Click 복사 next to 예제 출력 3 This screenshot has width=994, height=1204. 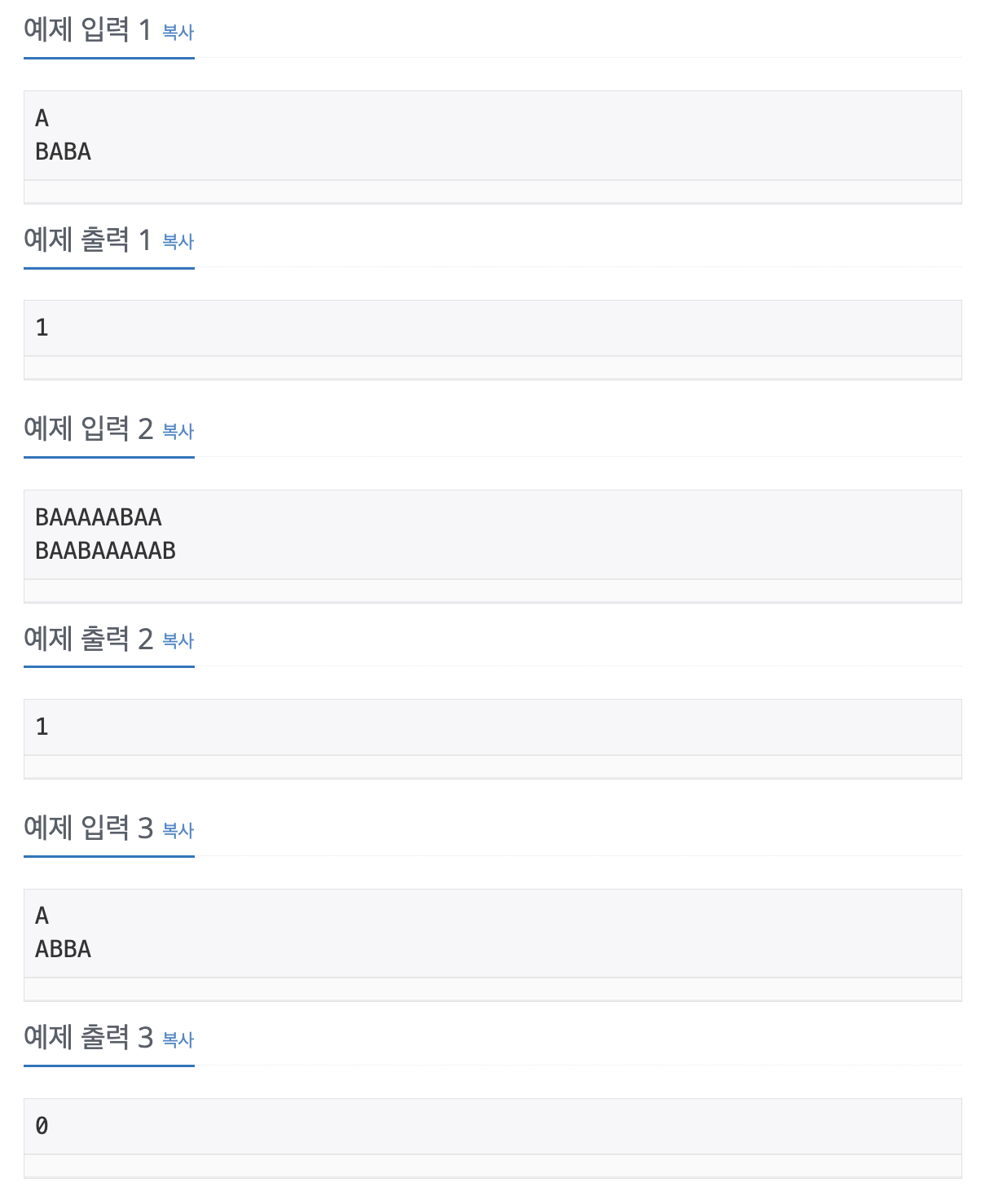pos(178,1039)
